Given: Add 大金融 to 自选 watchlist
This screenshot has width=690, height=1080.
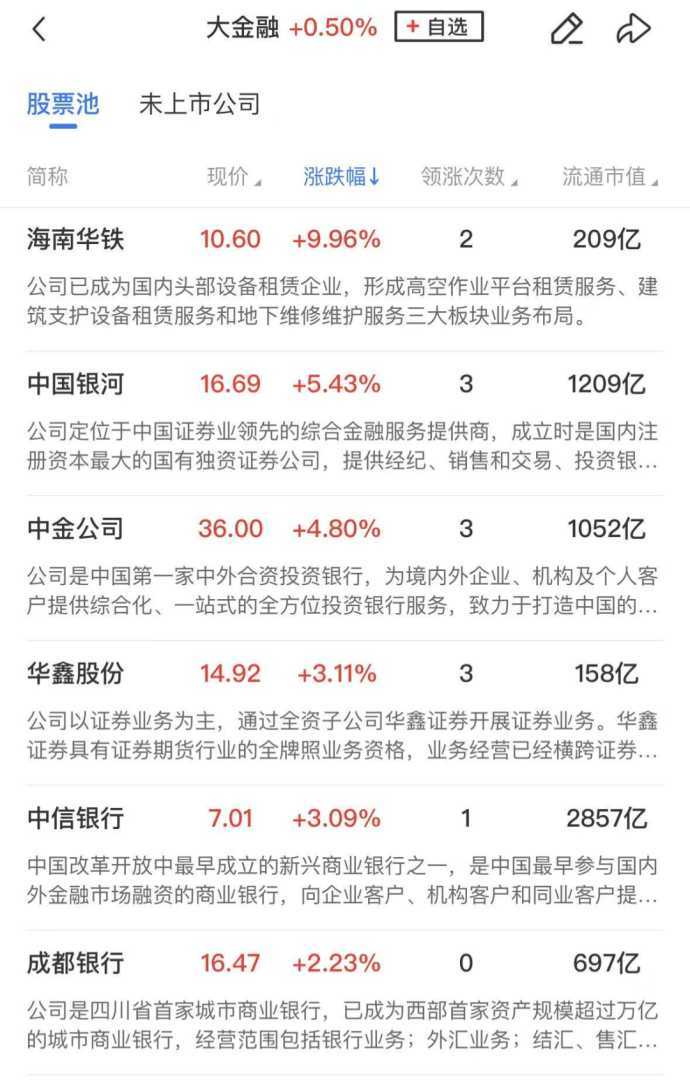Looking at the screenshot, I should coord(438,28).
